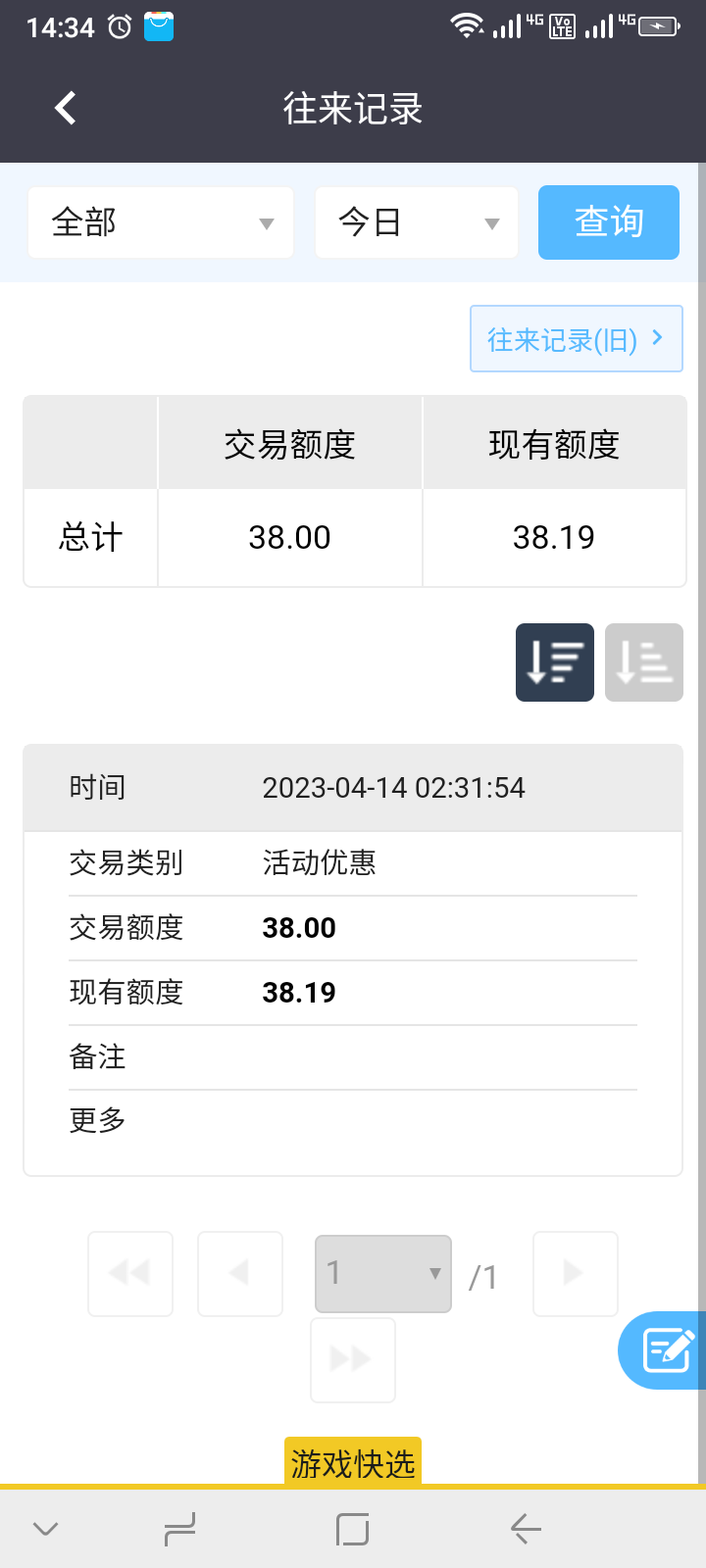706x1568 pixels.
Task: Jump to the last page
Action: click(x=352, y=1359)
